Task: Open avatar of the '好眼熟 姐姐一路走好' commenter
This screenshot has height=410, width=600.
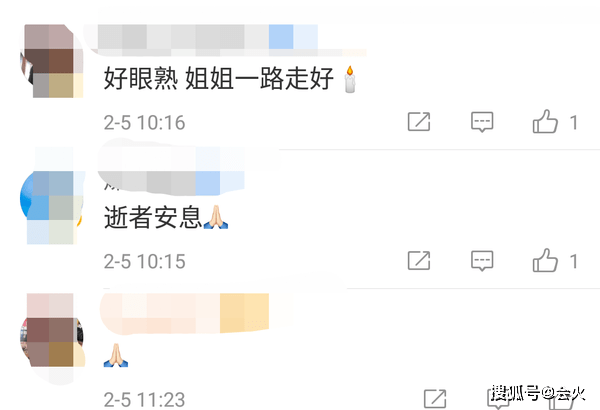Action: coord(50,62)
